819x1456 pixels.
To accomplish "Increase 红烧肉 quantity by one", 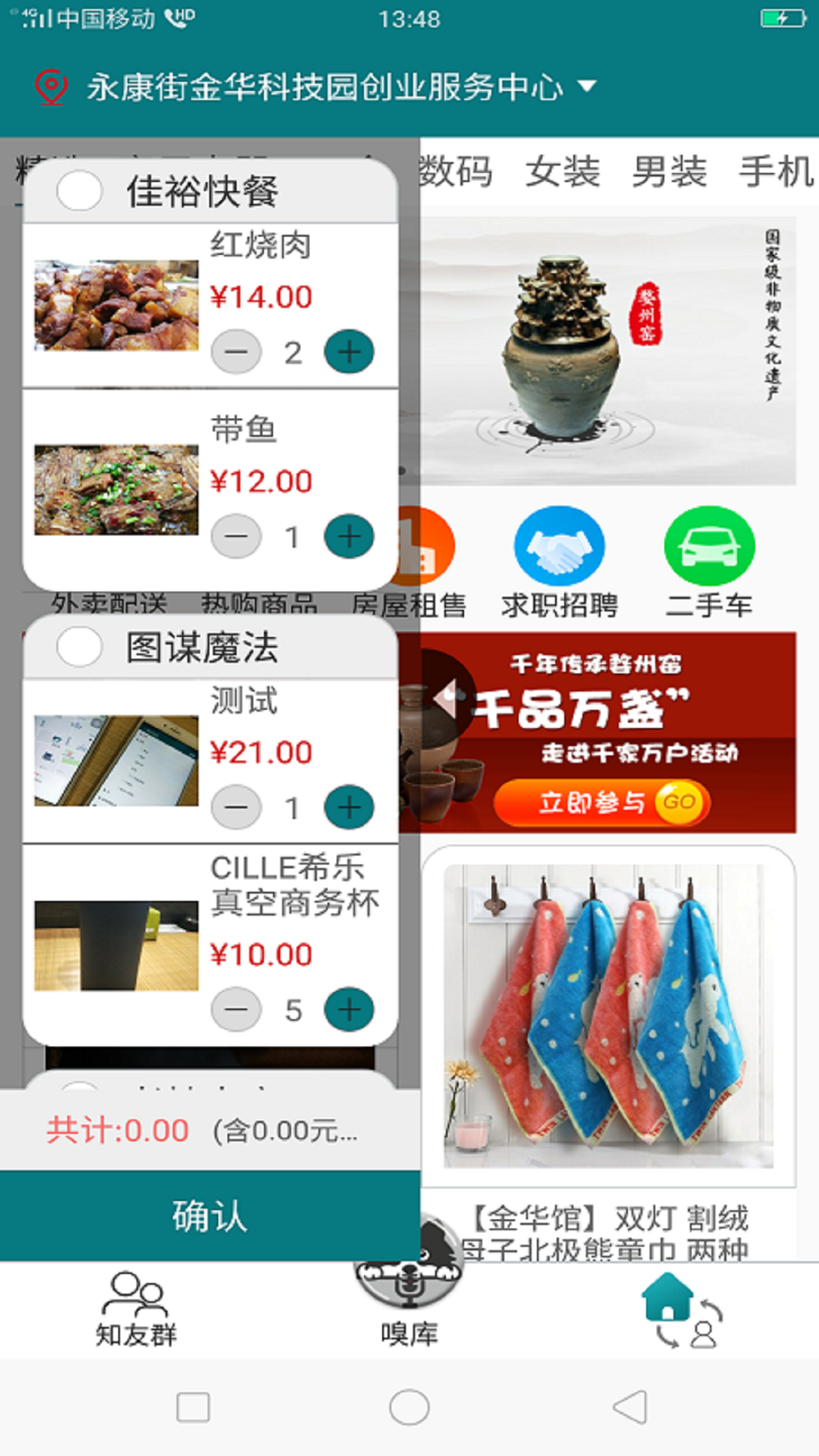I will (x=349, y=352).
